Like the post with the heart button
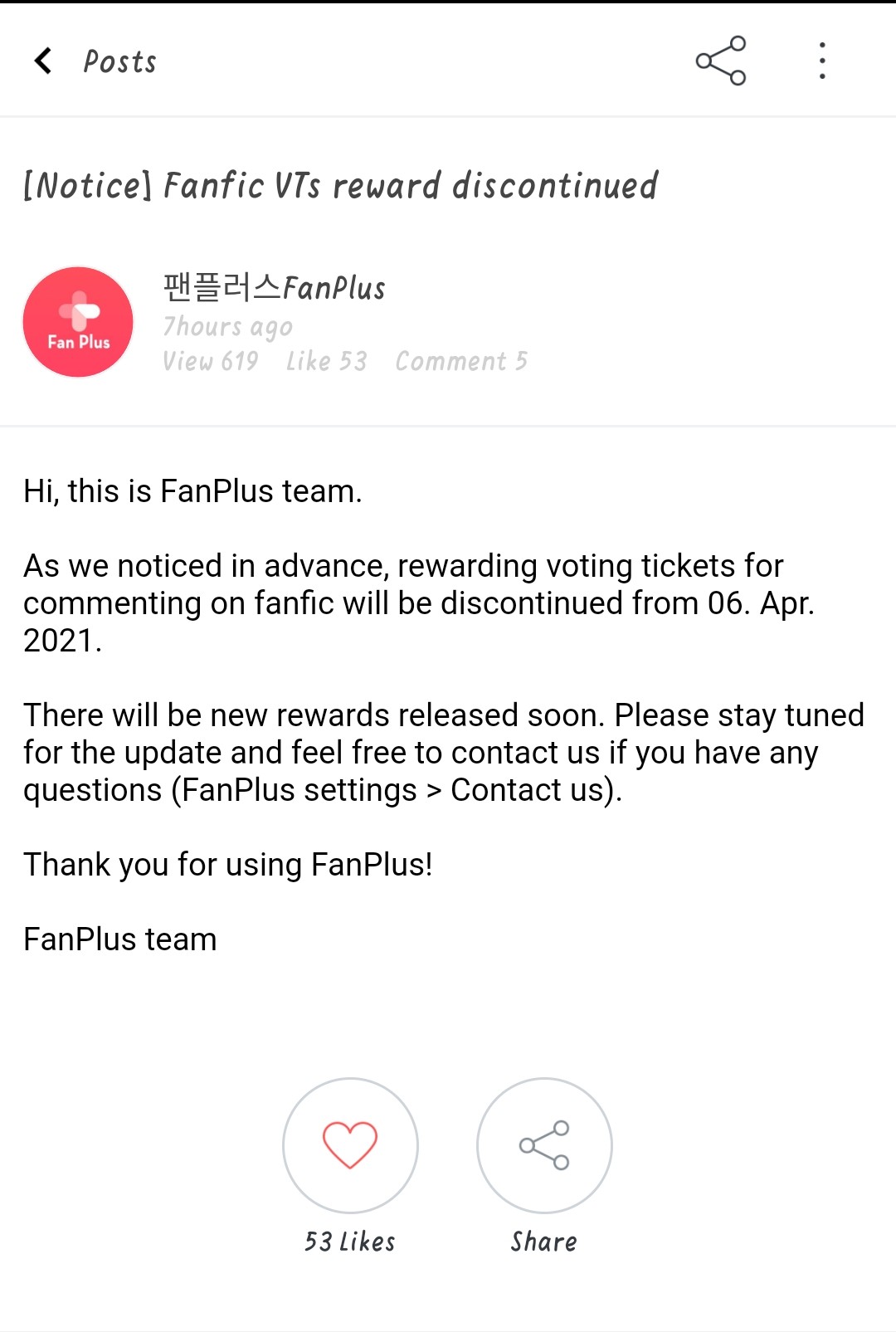The width and height of the screenshot is (896, 1332). click(x=350, y=1145)
